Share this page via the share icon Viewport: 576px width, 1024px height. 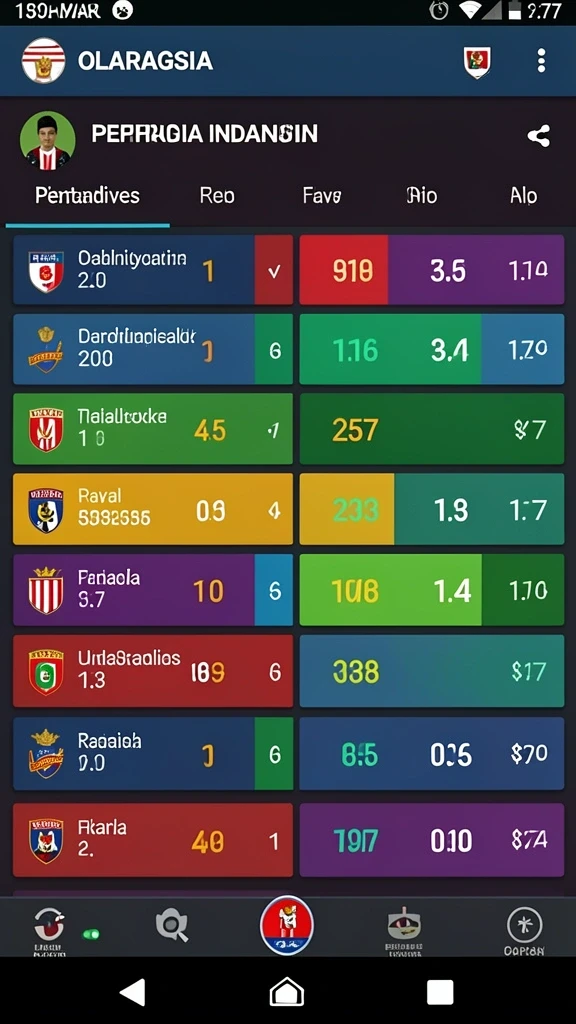539,136
